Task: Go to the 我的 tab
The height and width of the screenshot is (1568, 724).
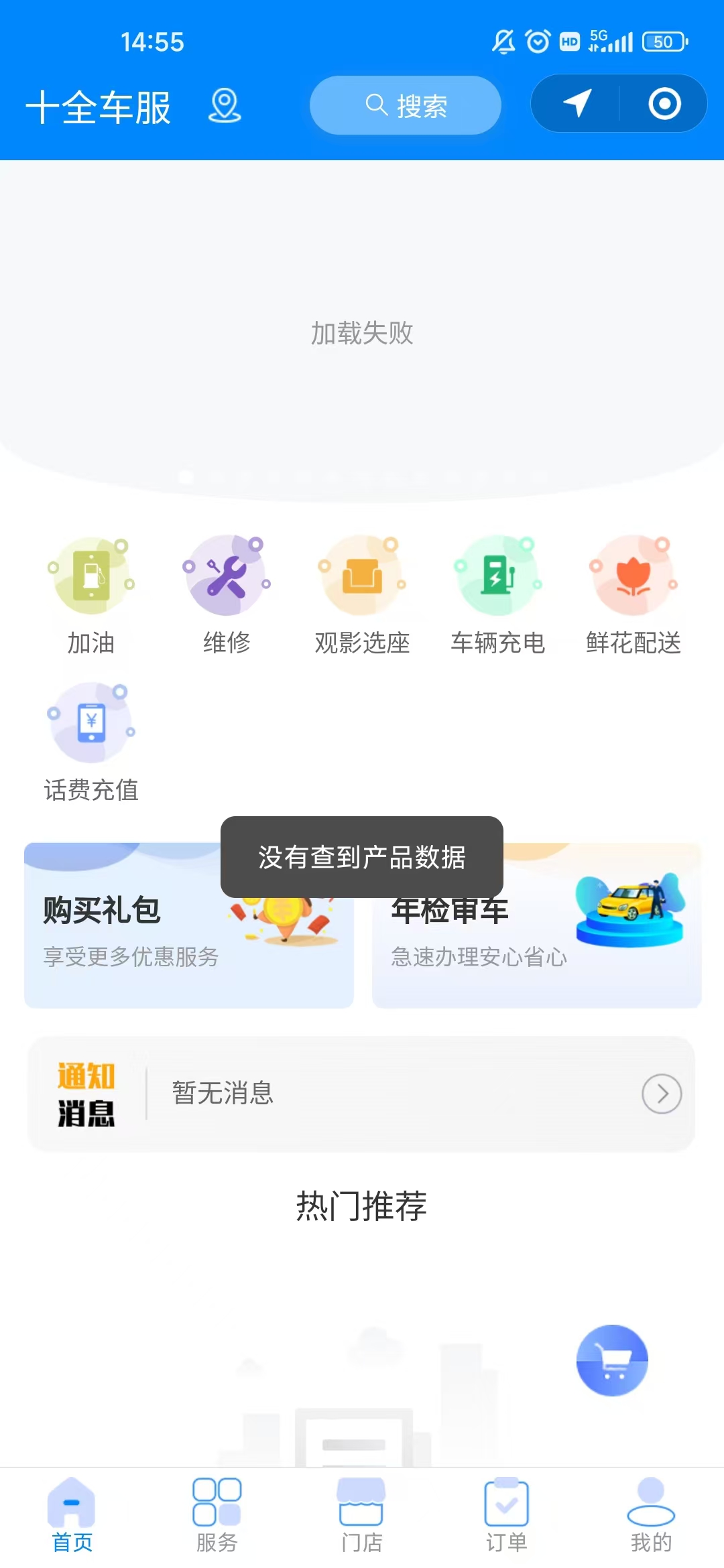Action: tap(650, 1516)
